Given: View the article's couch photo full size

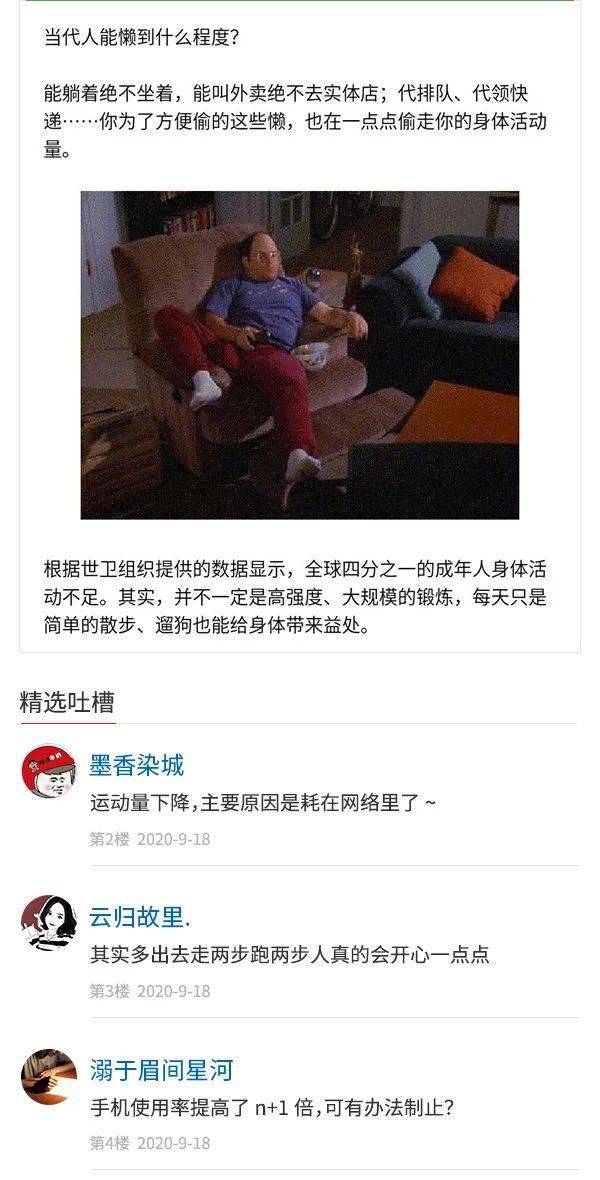Looking at the screenshot, I should (x=299, y=355).
